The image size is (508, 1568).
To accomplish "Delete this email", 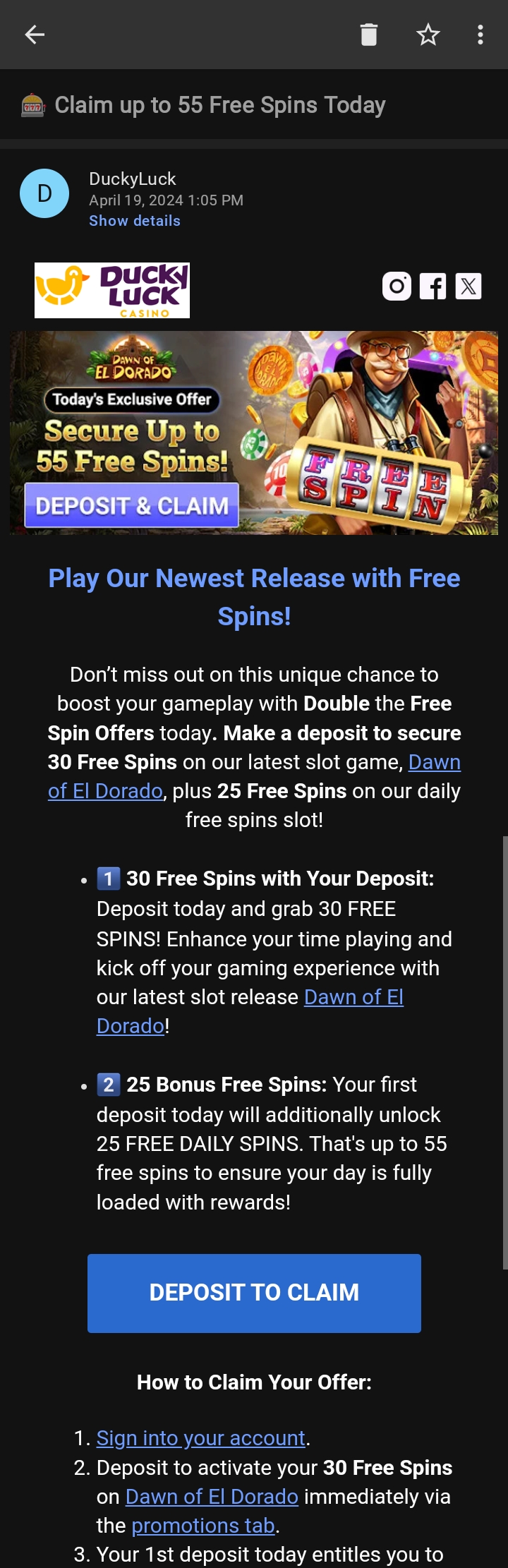I will [369, 35].
